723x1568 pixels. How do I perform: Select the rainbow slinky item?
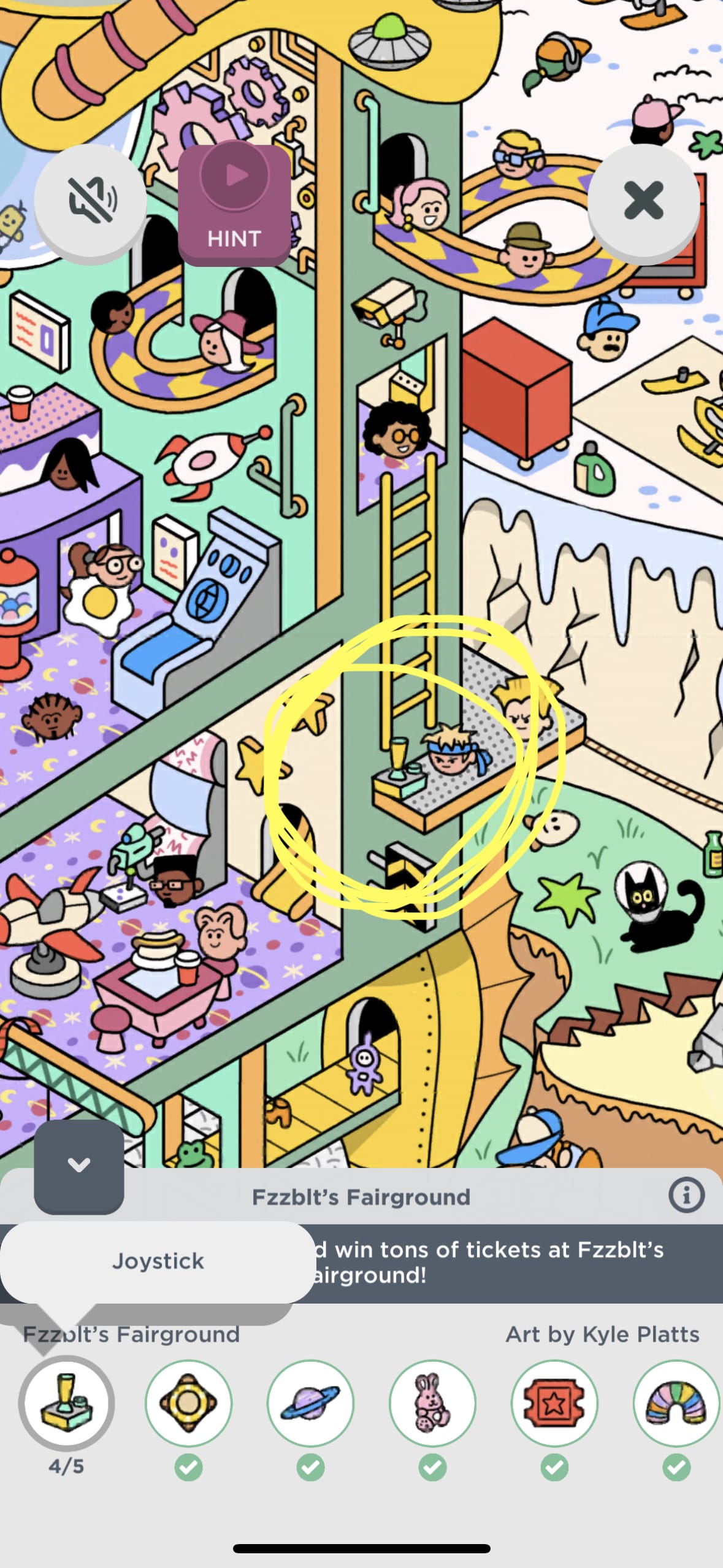coord(676,1403)
